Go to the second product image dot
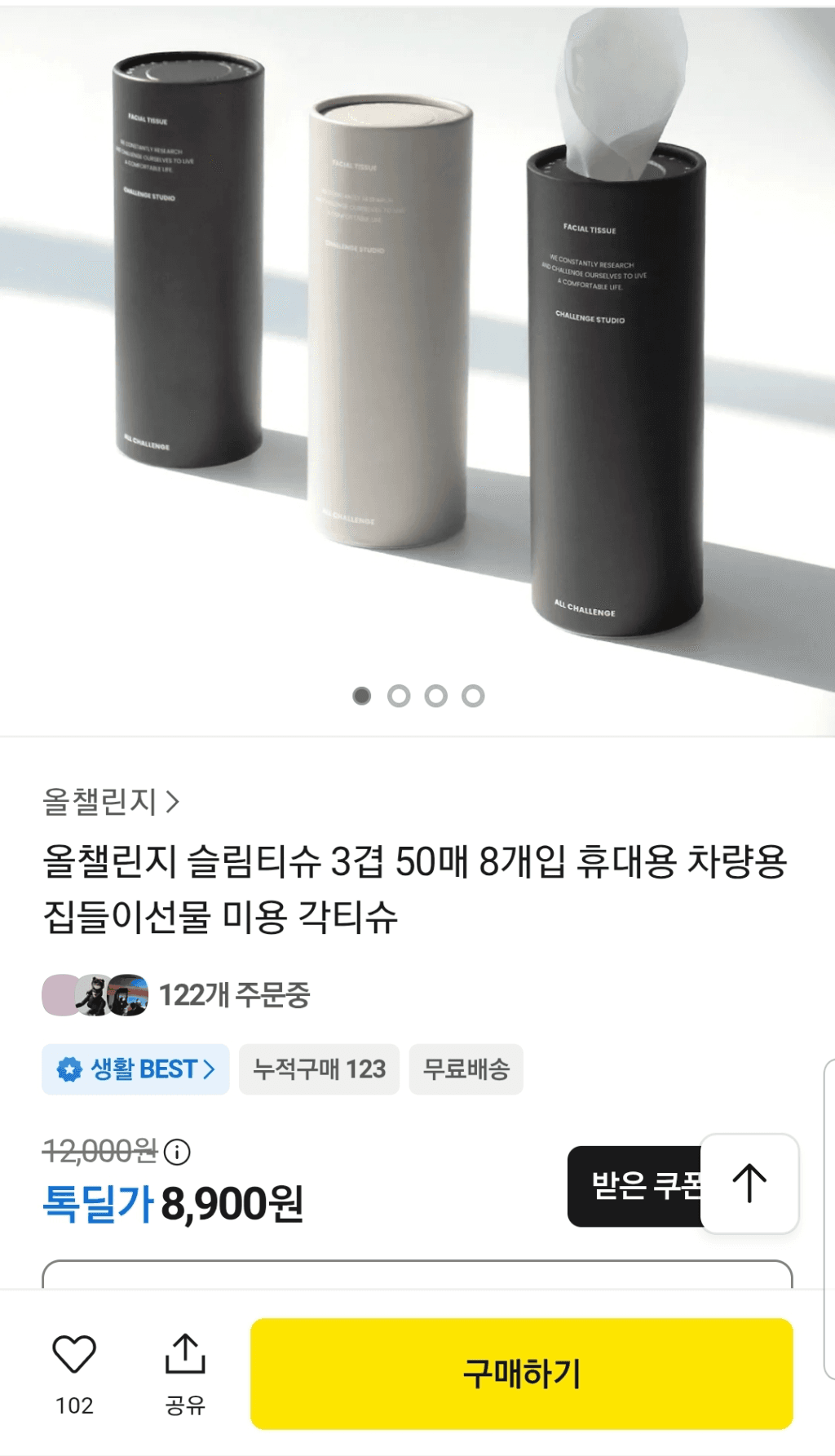 [399, 696]
